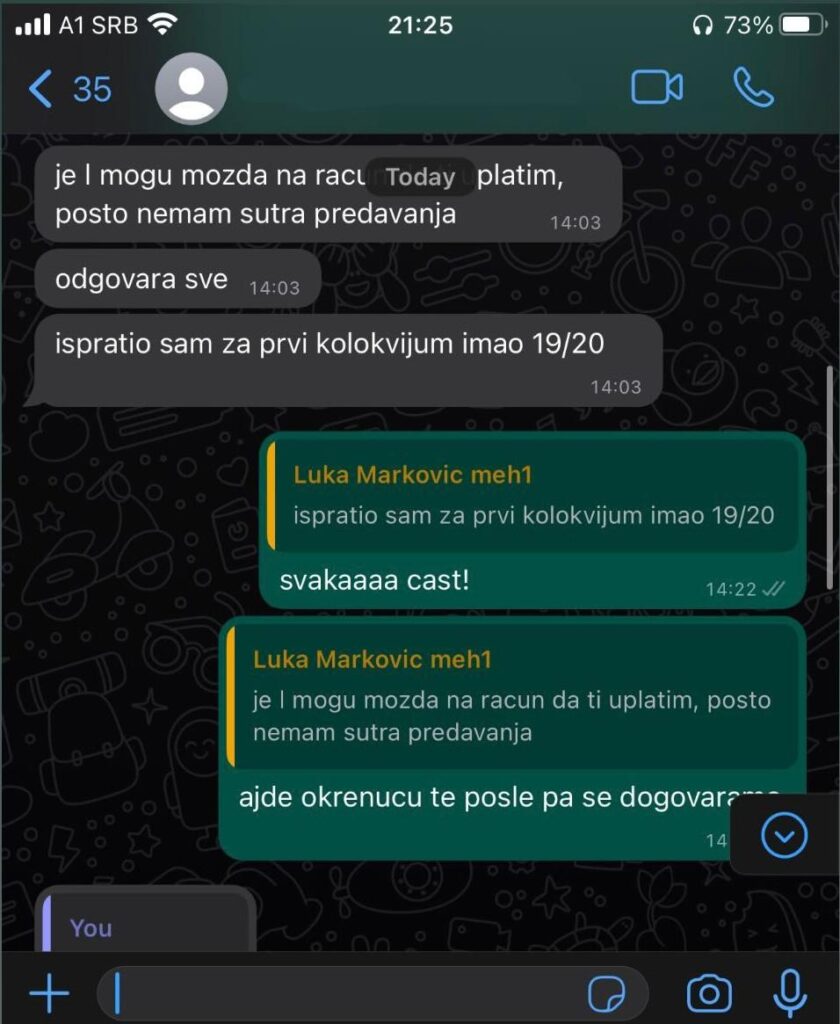Image resolution: width=840 pixels, height=1024 pixels.
Task: Focus the message text field
Action: click(x=340, y=994)
